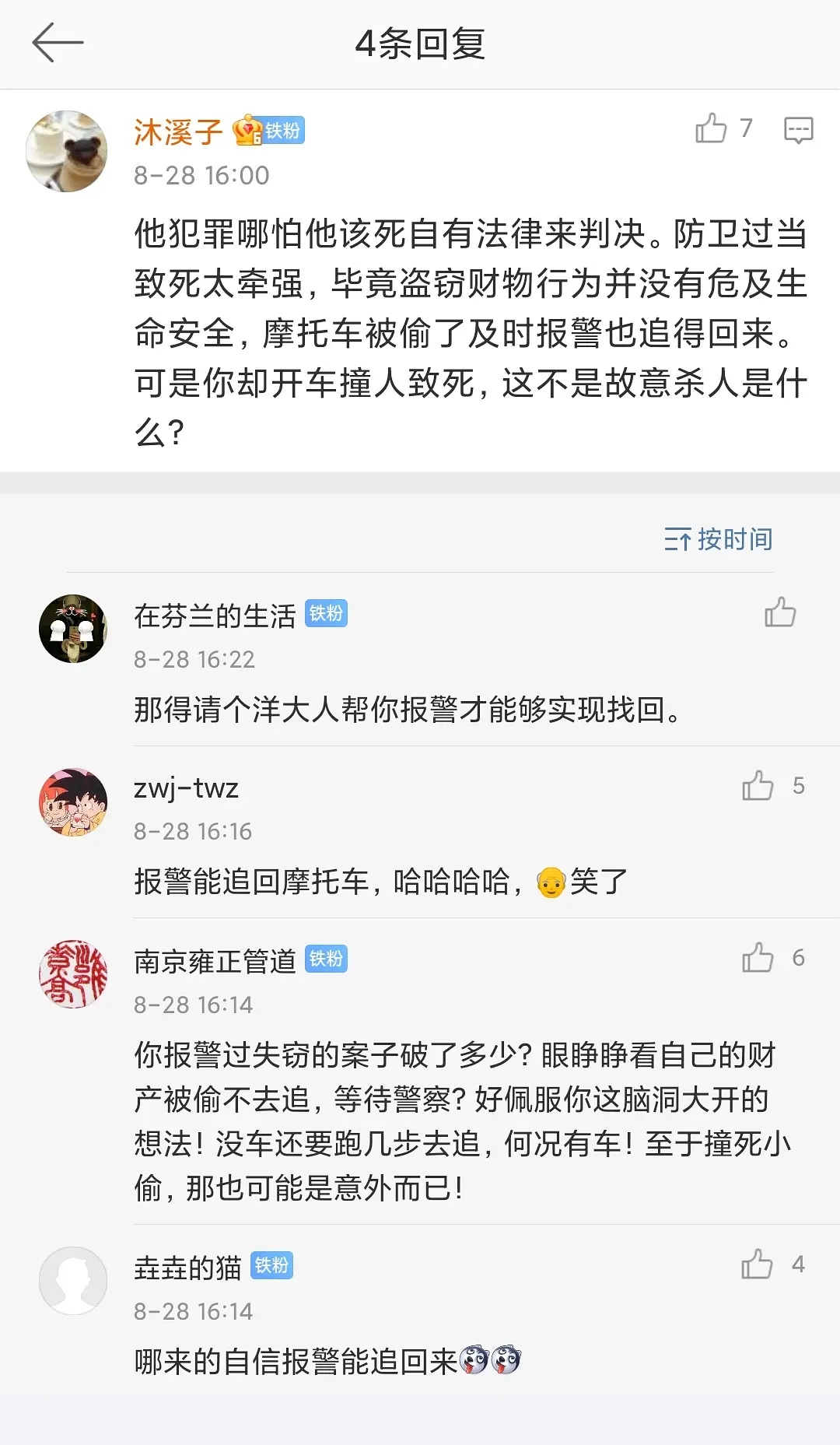Like the reply from zwj-twz

[x=758, y=786]
